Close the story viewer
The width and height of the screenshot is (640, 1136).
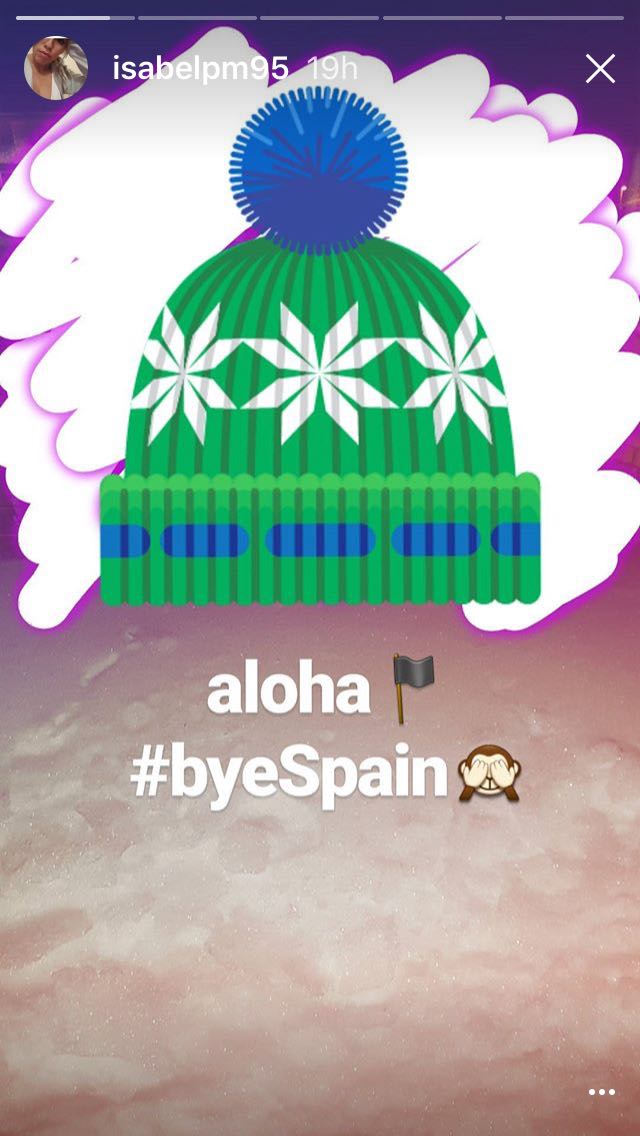(x=600, y=69)
